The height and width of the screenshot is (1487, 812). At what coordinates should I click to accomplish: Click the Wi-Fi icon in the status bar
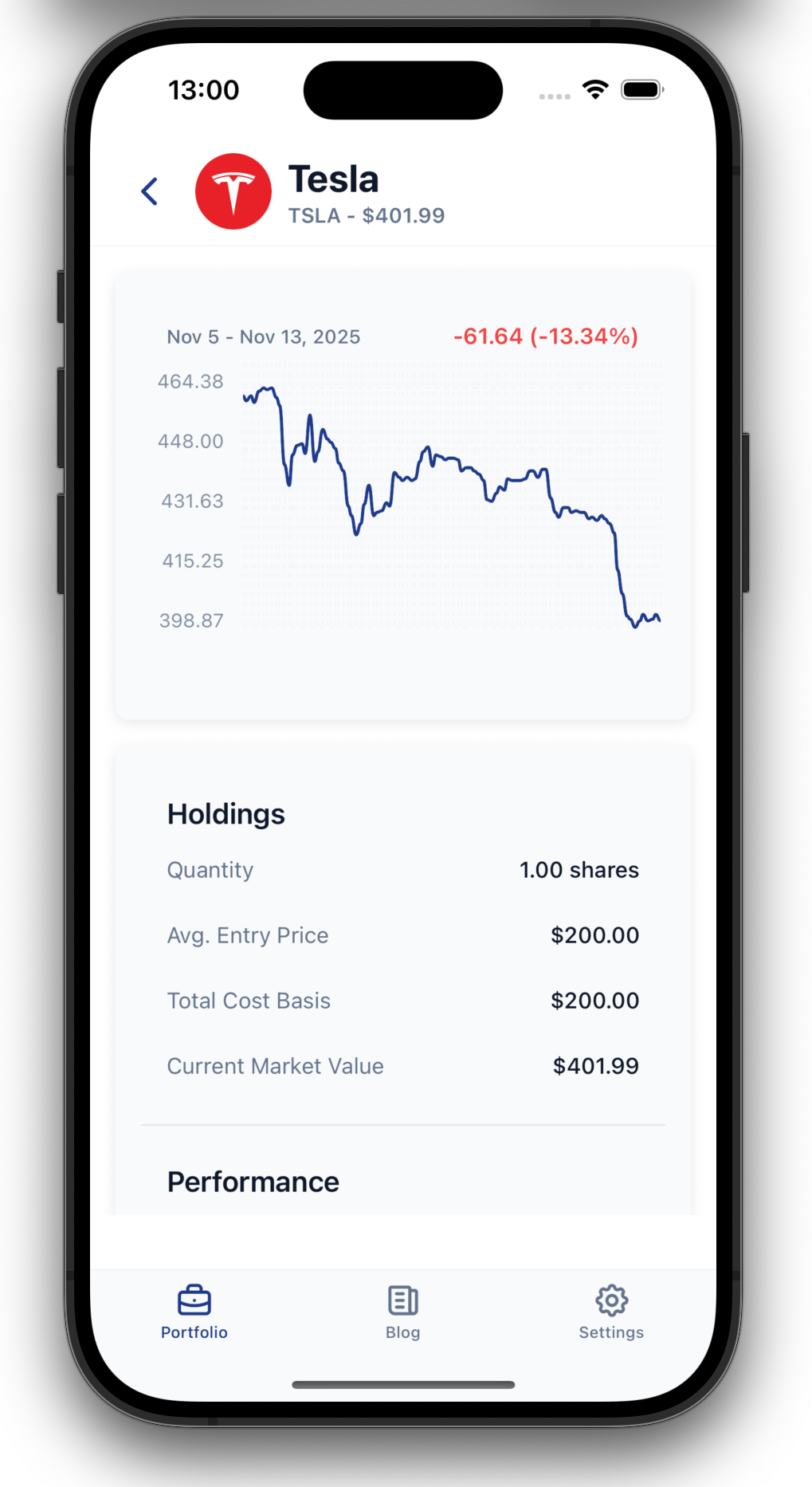(x=594, y=89)
